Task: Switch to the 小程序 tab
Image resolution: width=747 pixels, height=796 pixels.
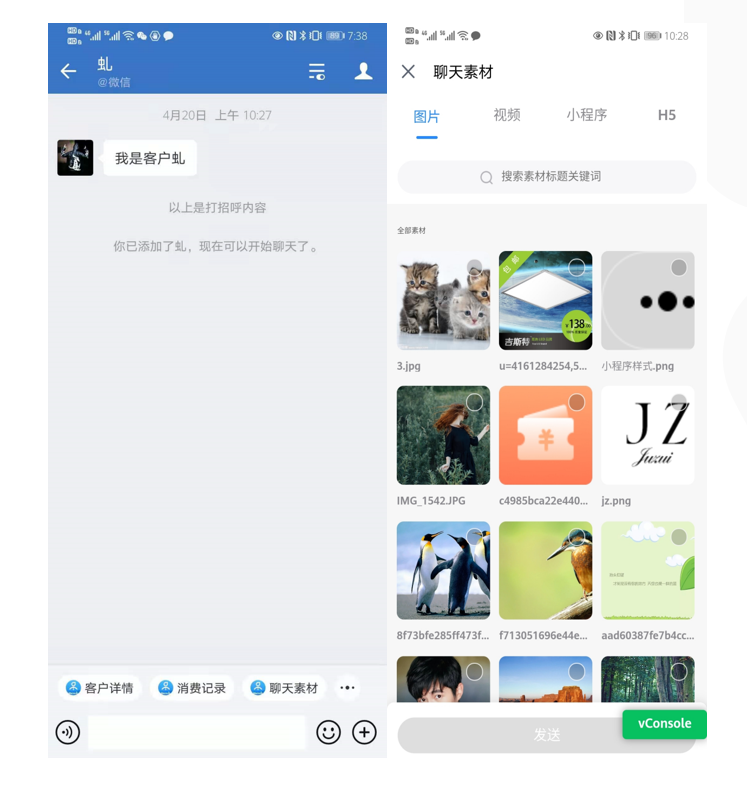Action: [587, 115]
